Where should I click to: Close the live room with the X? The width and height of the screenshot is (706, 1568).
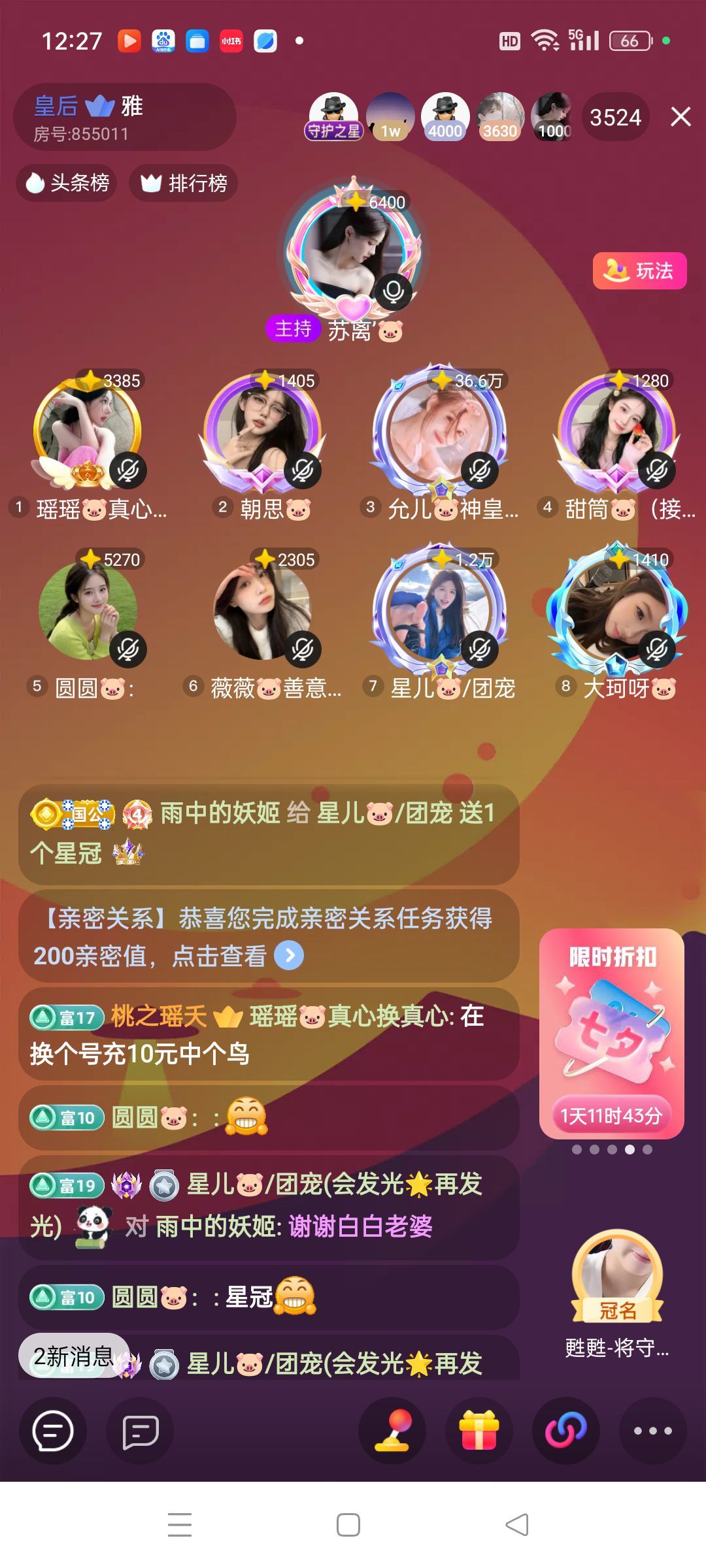tap(681, 117)
